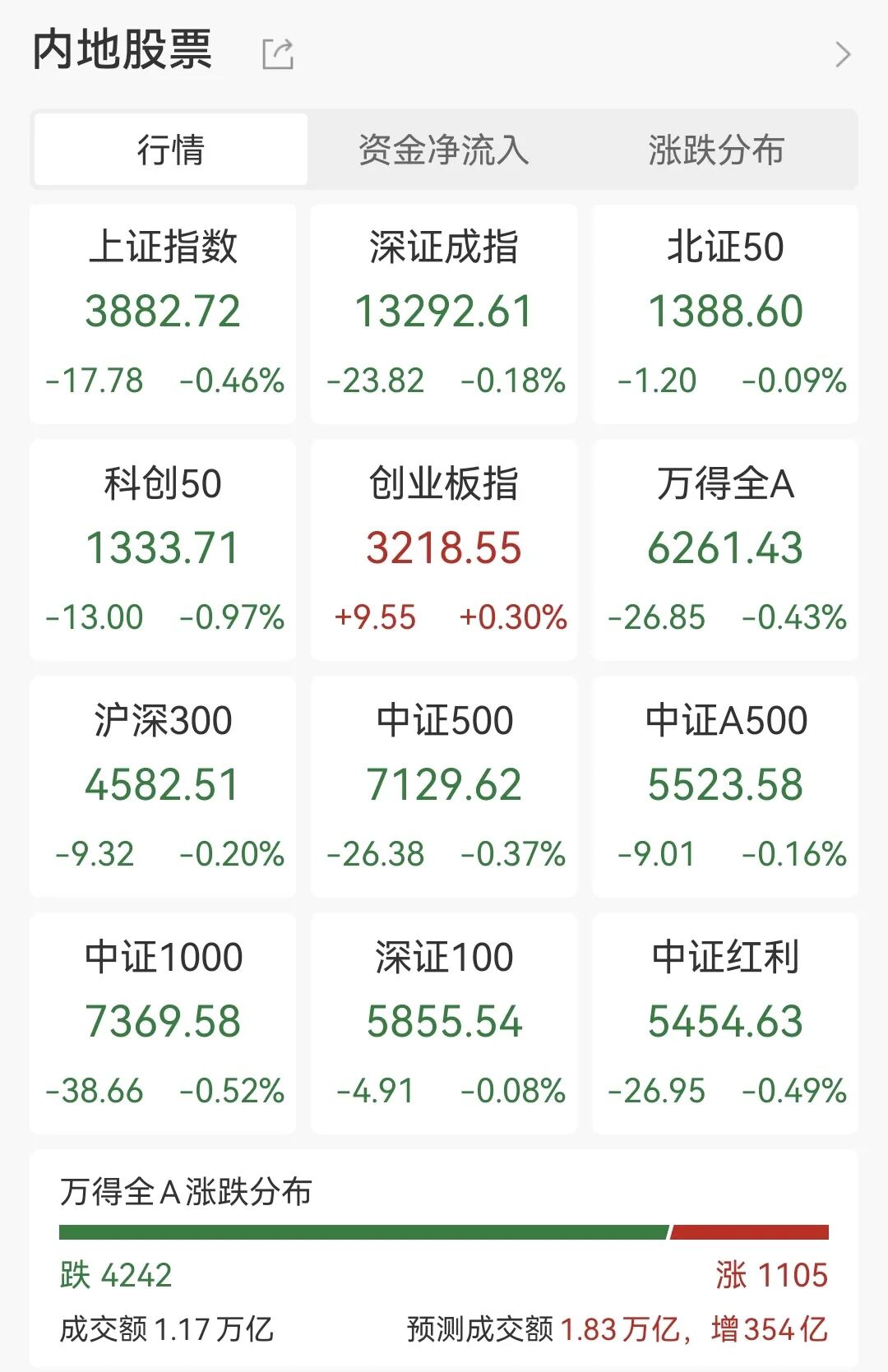Open the 深证成指 index card
888x1372 pixels.
pos(444,314)
